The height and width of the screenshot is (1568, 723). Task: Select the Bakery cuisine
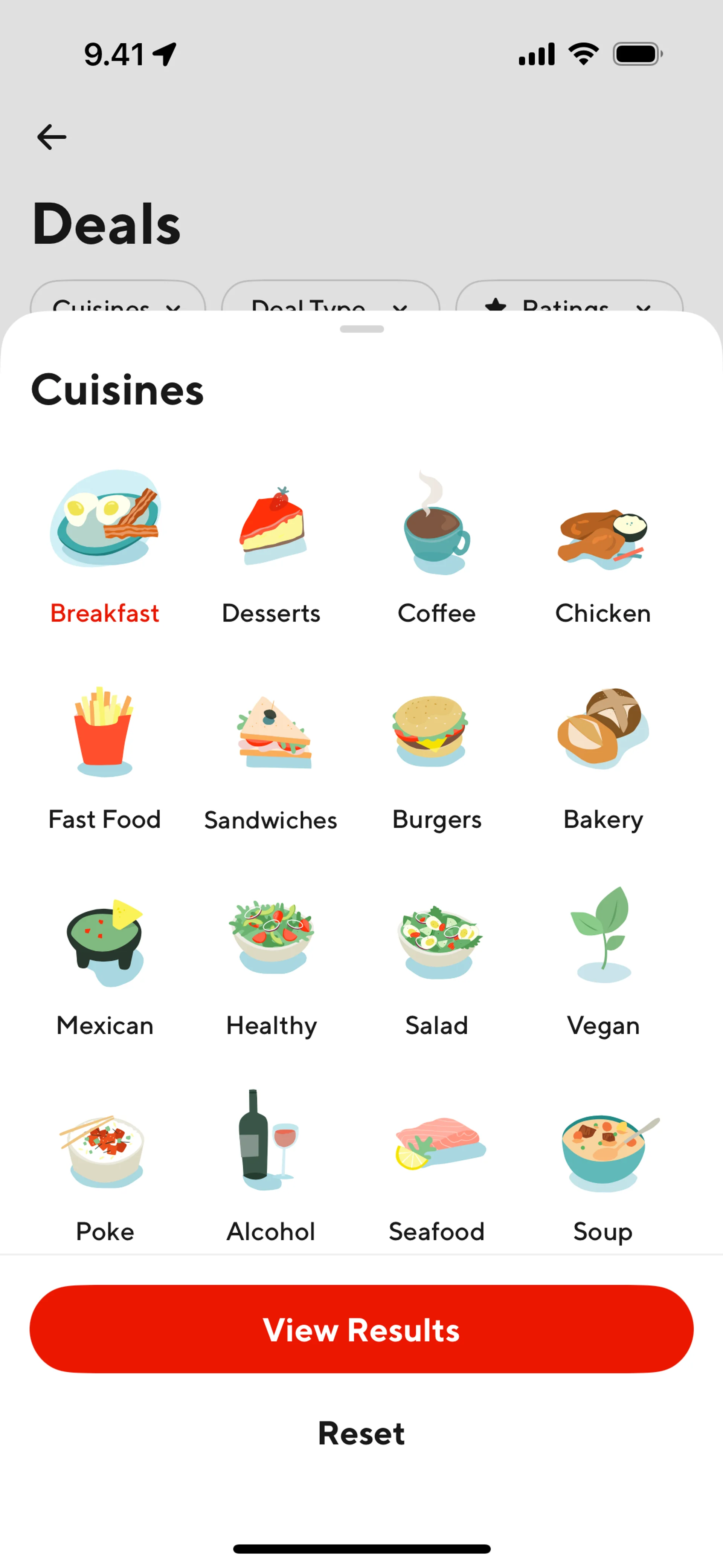[x=603, y=755]
